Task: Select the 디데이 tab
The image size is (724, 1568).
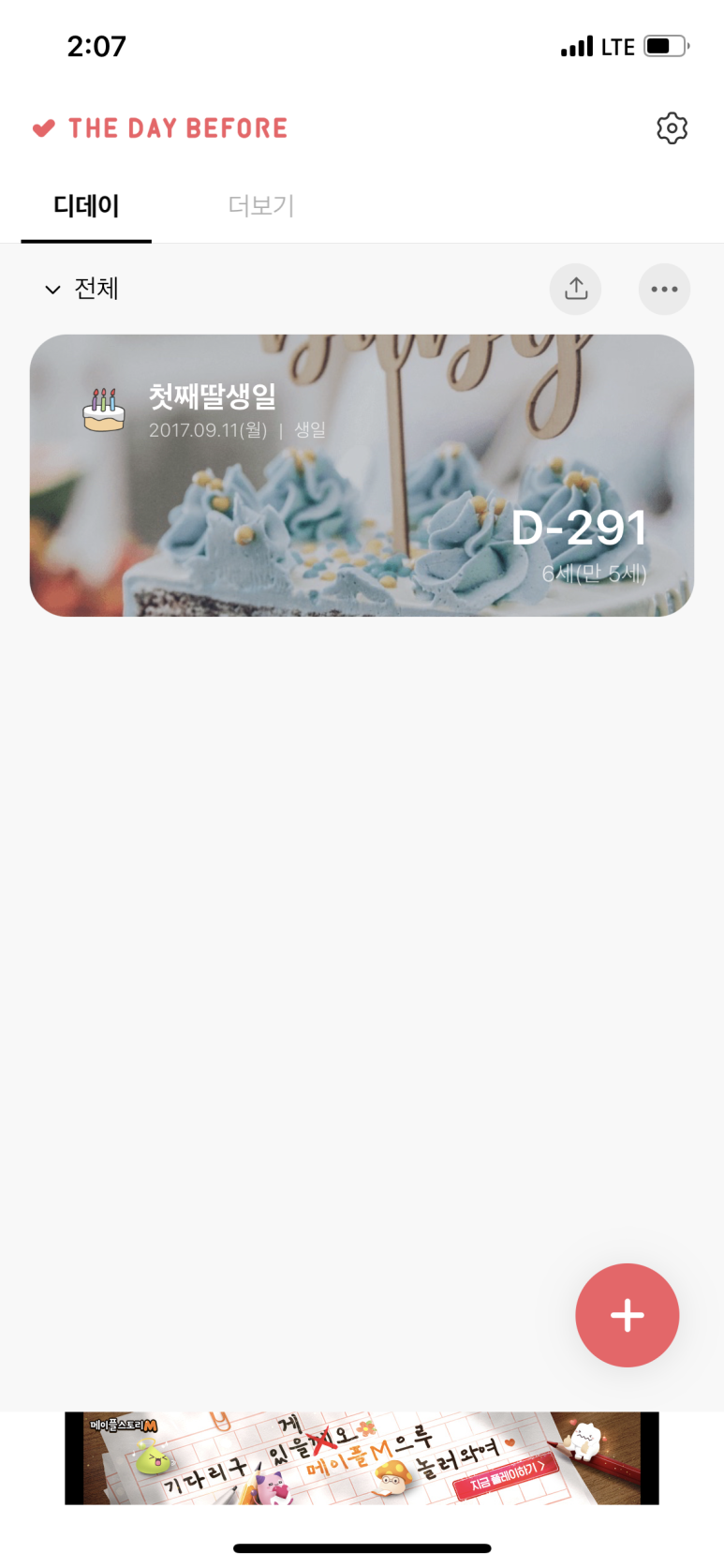Action: 86,205
